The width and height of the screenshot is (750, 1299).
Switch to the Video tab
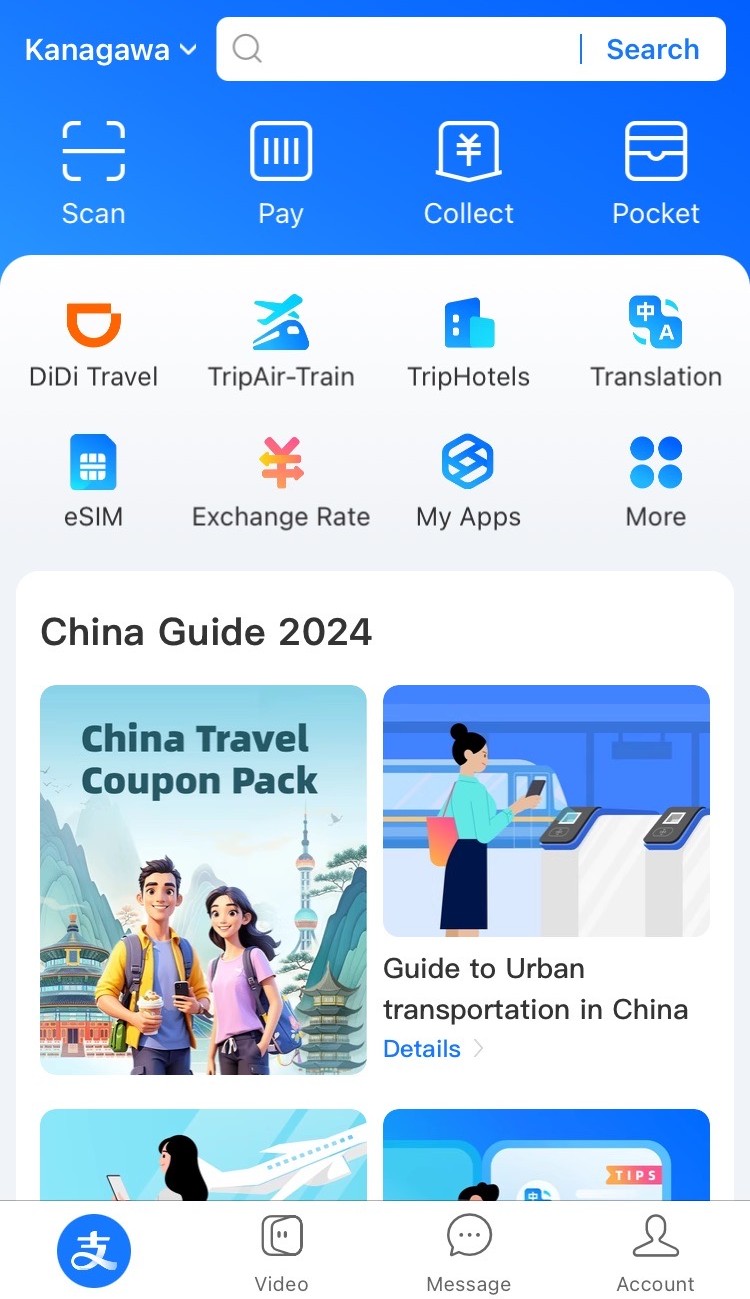click(x=281, y=1253)
